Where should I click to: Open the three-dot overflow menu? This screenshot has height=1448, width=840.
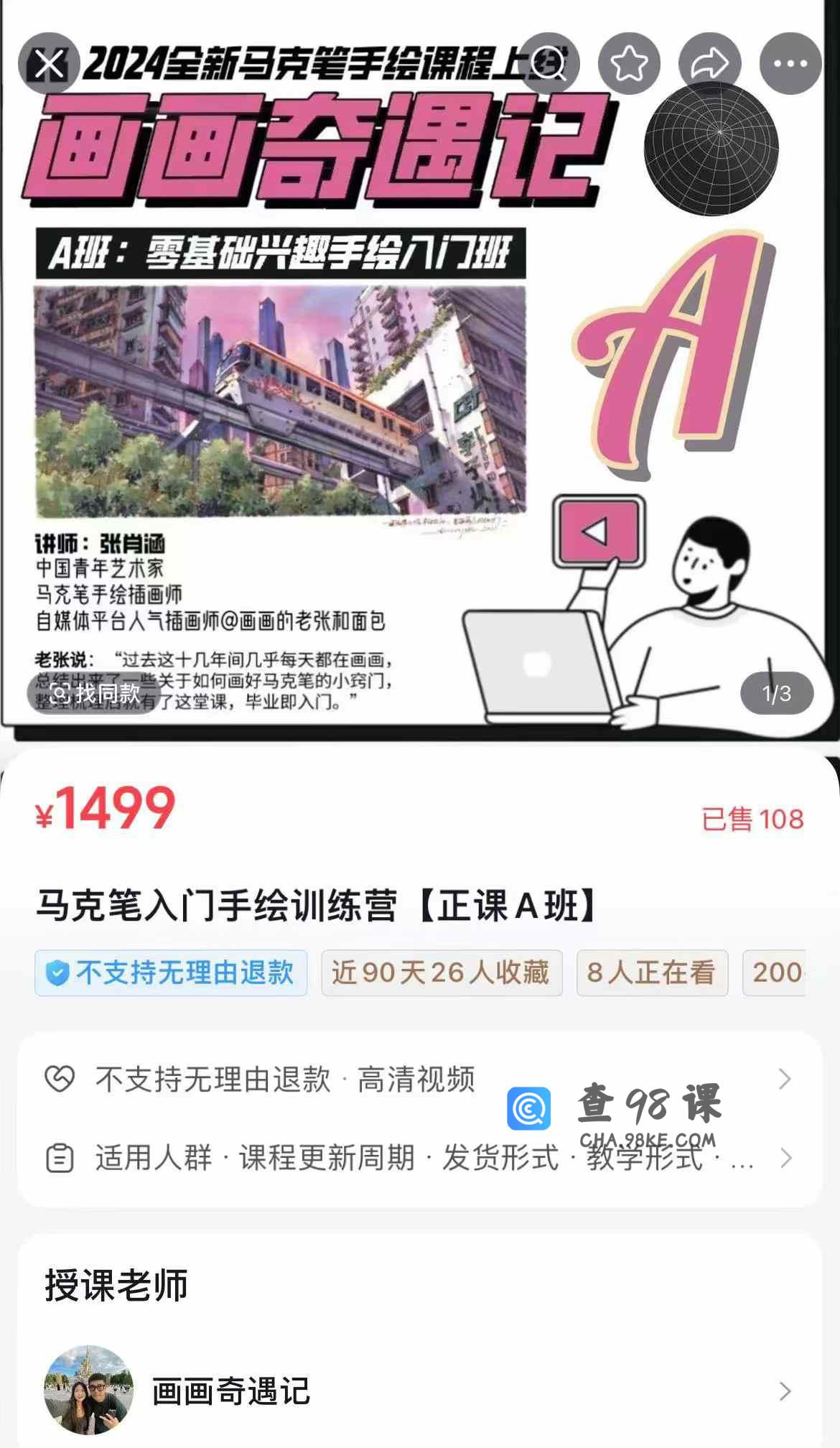(790, 64)
